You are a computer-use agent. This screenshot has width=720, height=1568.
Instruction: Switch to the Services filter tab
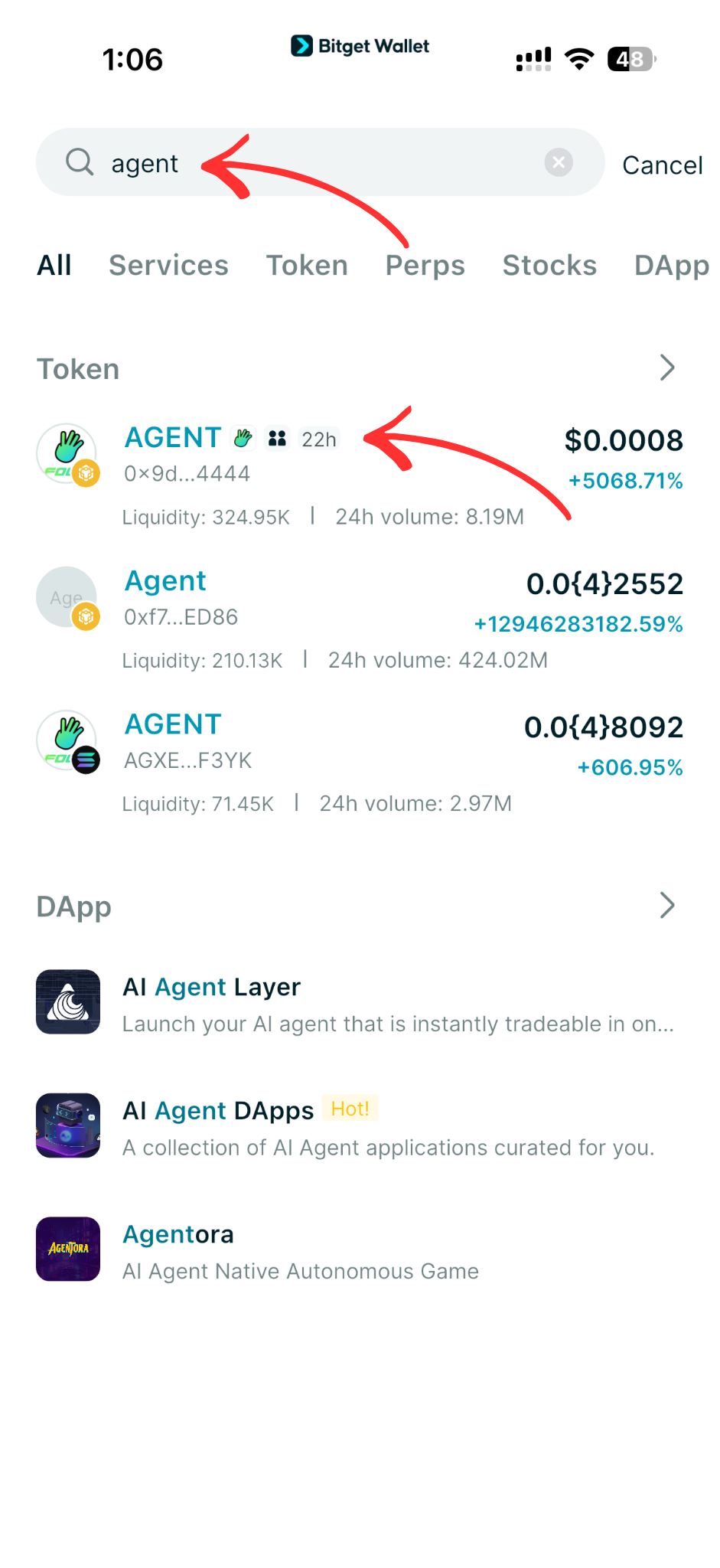click(x=168, y=266)
